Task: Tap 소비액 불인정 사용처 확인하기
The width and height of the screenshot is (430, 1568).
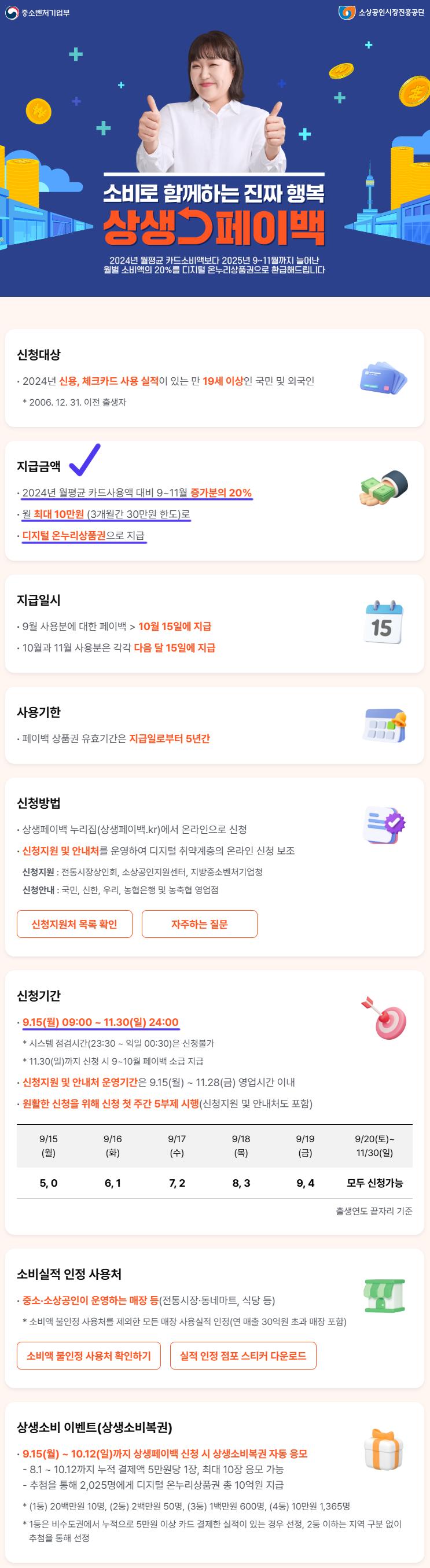Action: (89, 1356)
